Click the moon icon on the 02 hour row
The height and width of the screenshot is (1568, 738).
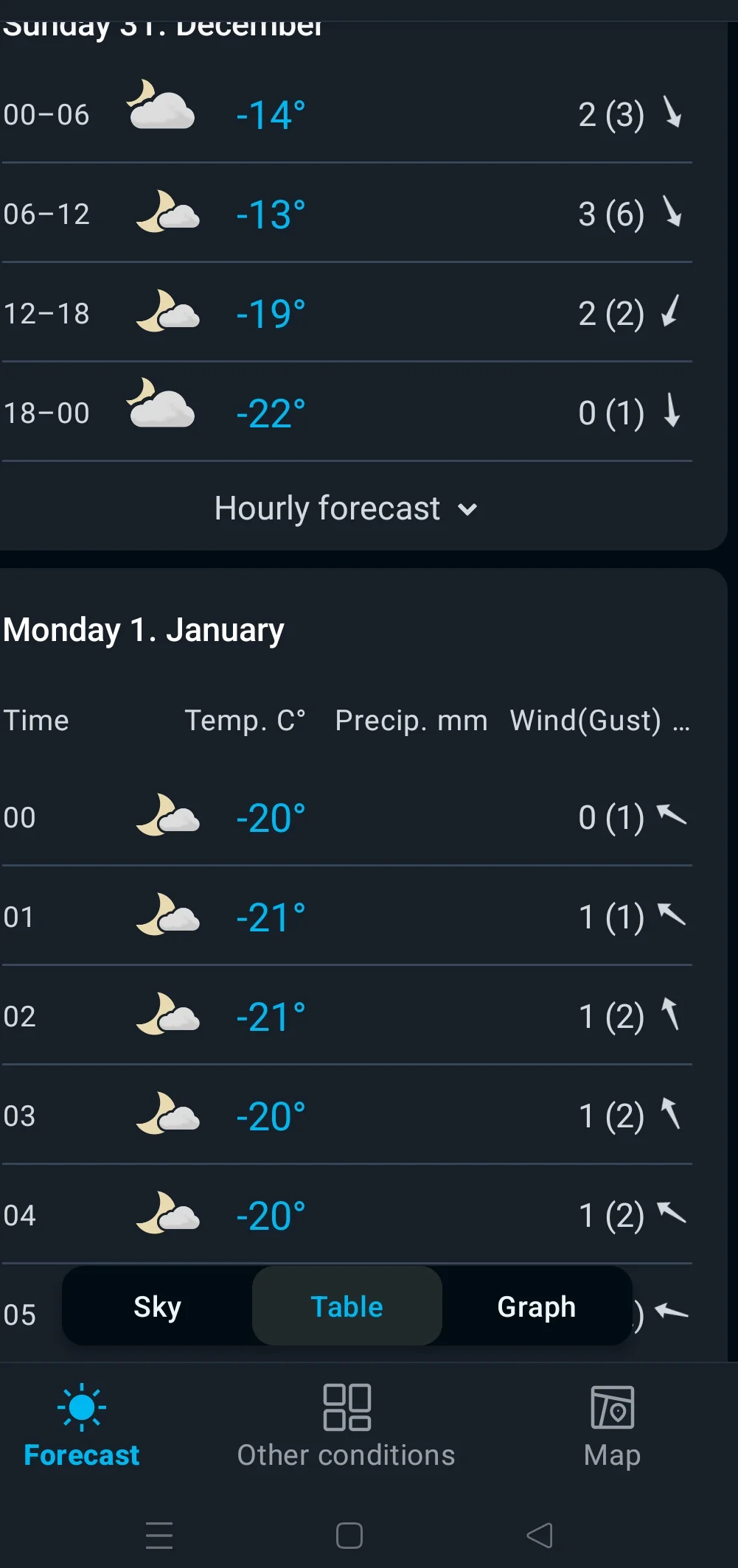[167, 1015]
